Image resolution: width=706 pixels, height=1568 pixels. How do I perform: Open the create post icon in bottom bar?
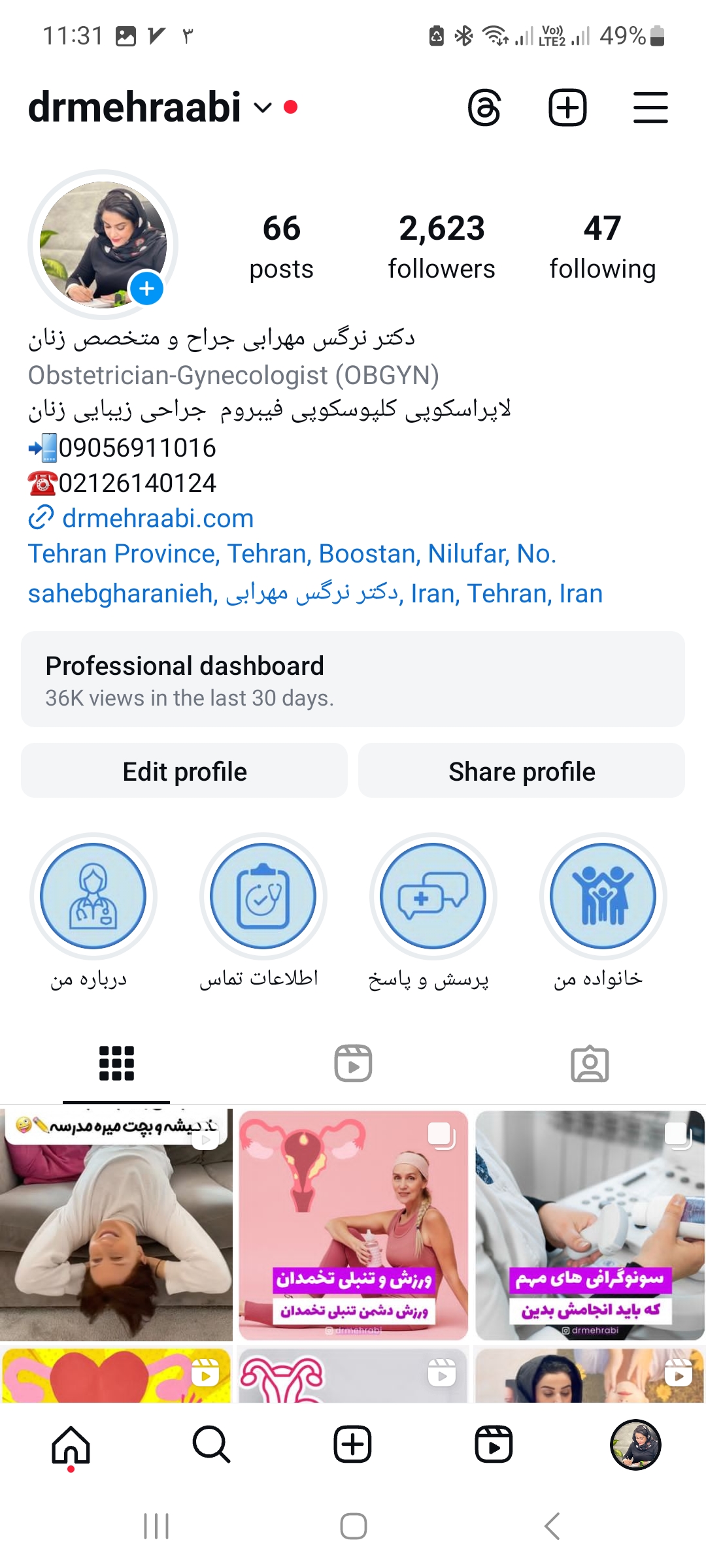click(352, 1445)
